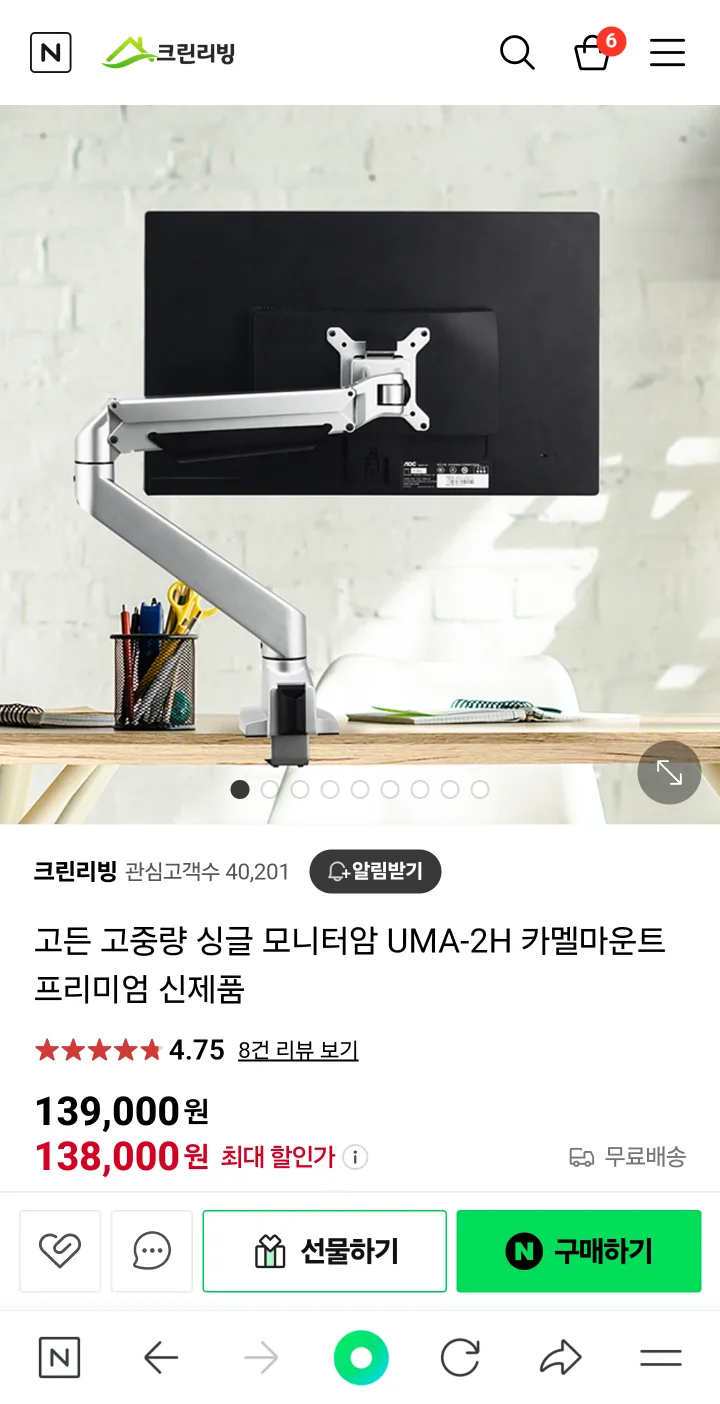Tap the green Naver search circle button
The image size is (720, 1404).
[x=361, y=1358]
